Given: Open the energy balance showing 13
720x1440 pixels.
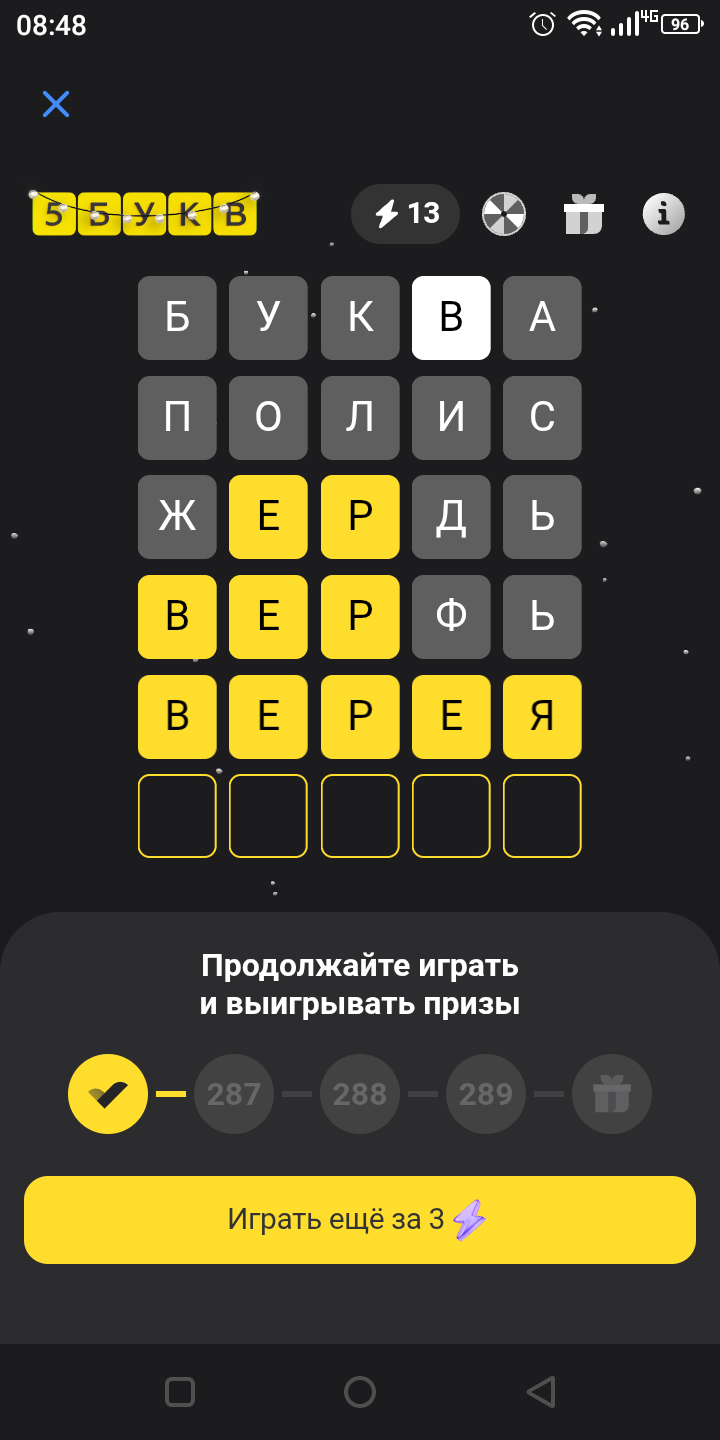Looking at the screenshot, I should (x=406, y=213).
